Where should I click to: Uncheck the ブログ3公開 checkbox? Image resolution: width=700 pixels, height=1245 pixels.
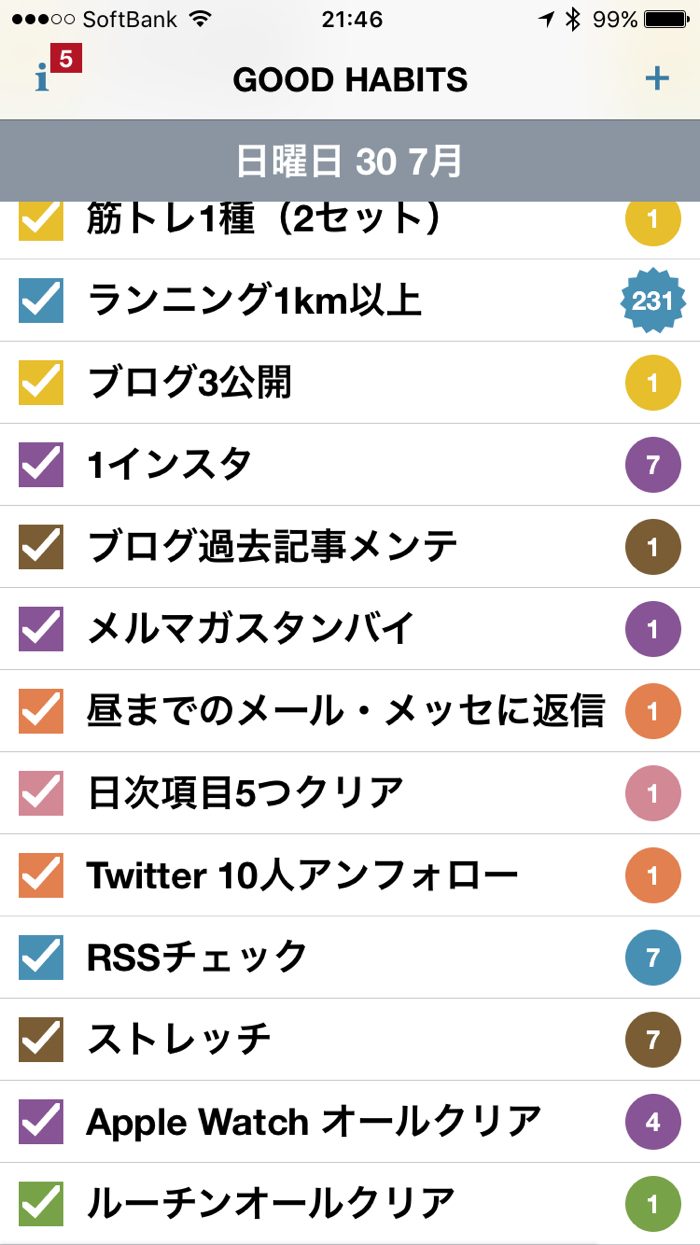pos(41,382)
